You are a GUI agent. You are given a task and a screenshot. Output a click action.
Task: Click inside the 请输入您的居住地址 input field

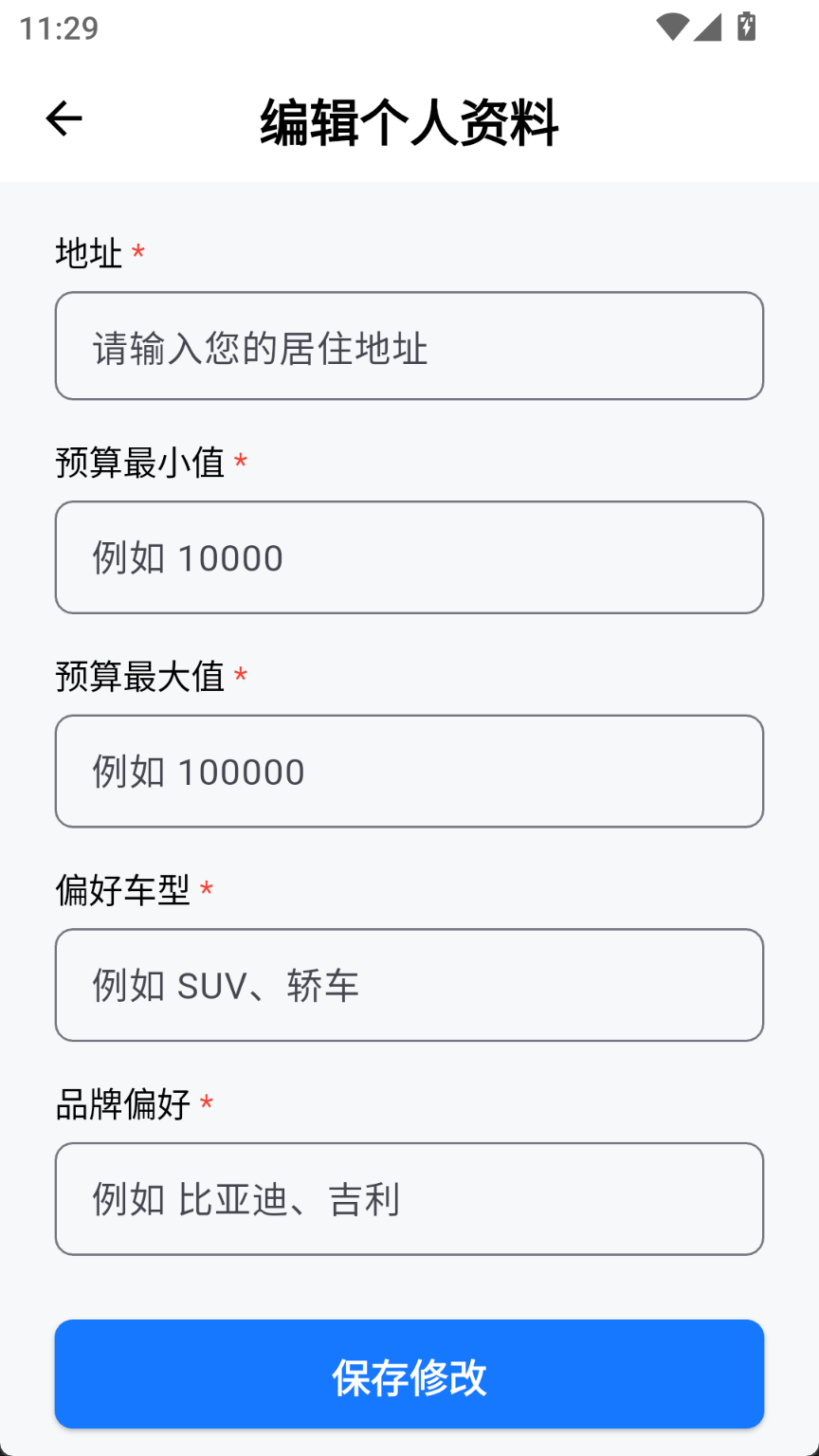(x=409, y=345)
